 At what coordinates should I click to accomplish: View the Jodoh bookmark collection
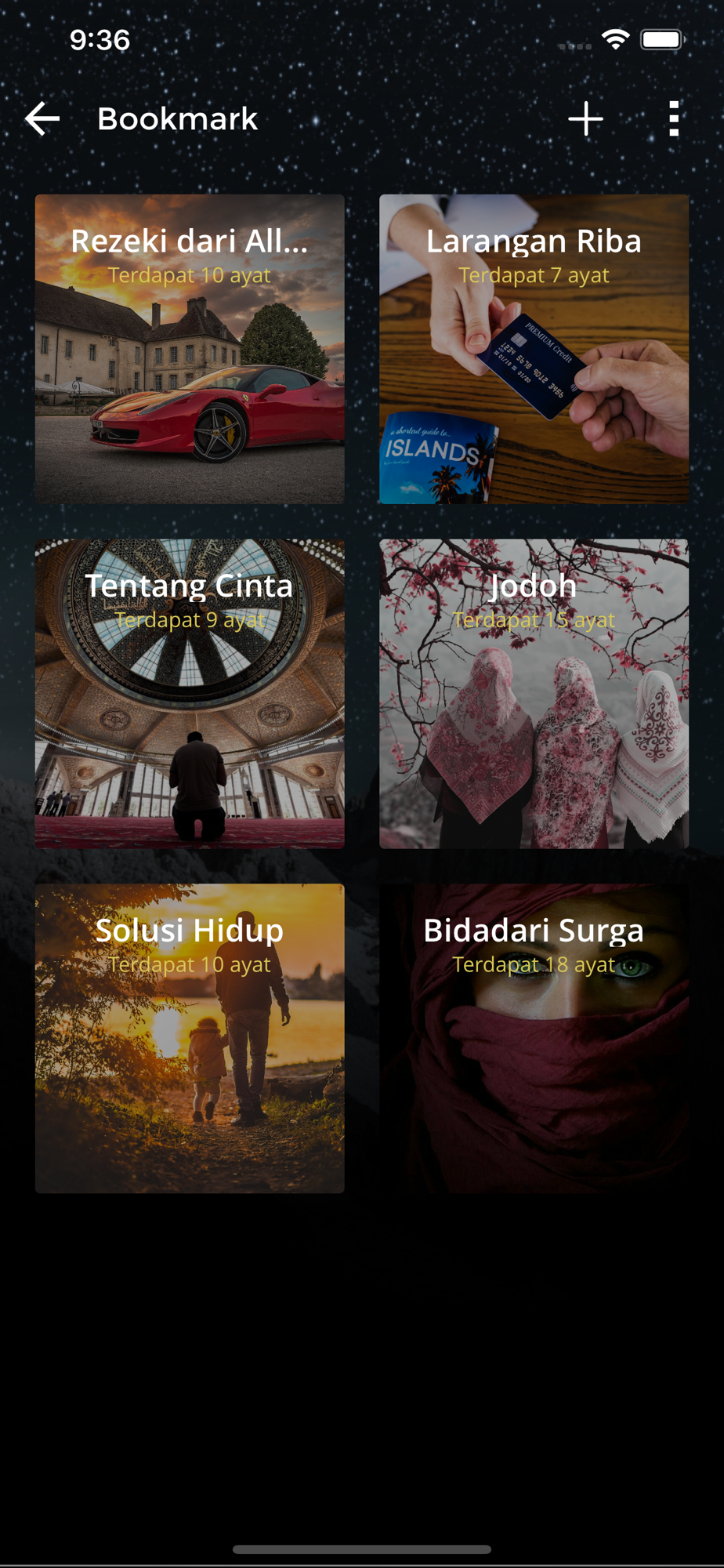(x=534, y=694)
